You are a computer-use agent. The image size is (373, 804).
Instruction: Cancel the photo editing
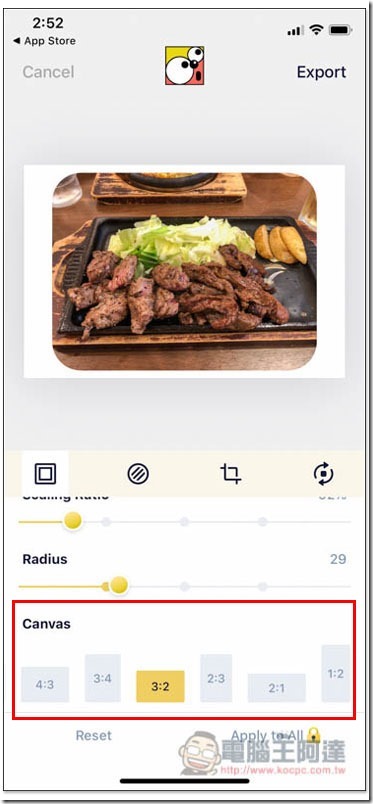[x=48, y=72]
